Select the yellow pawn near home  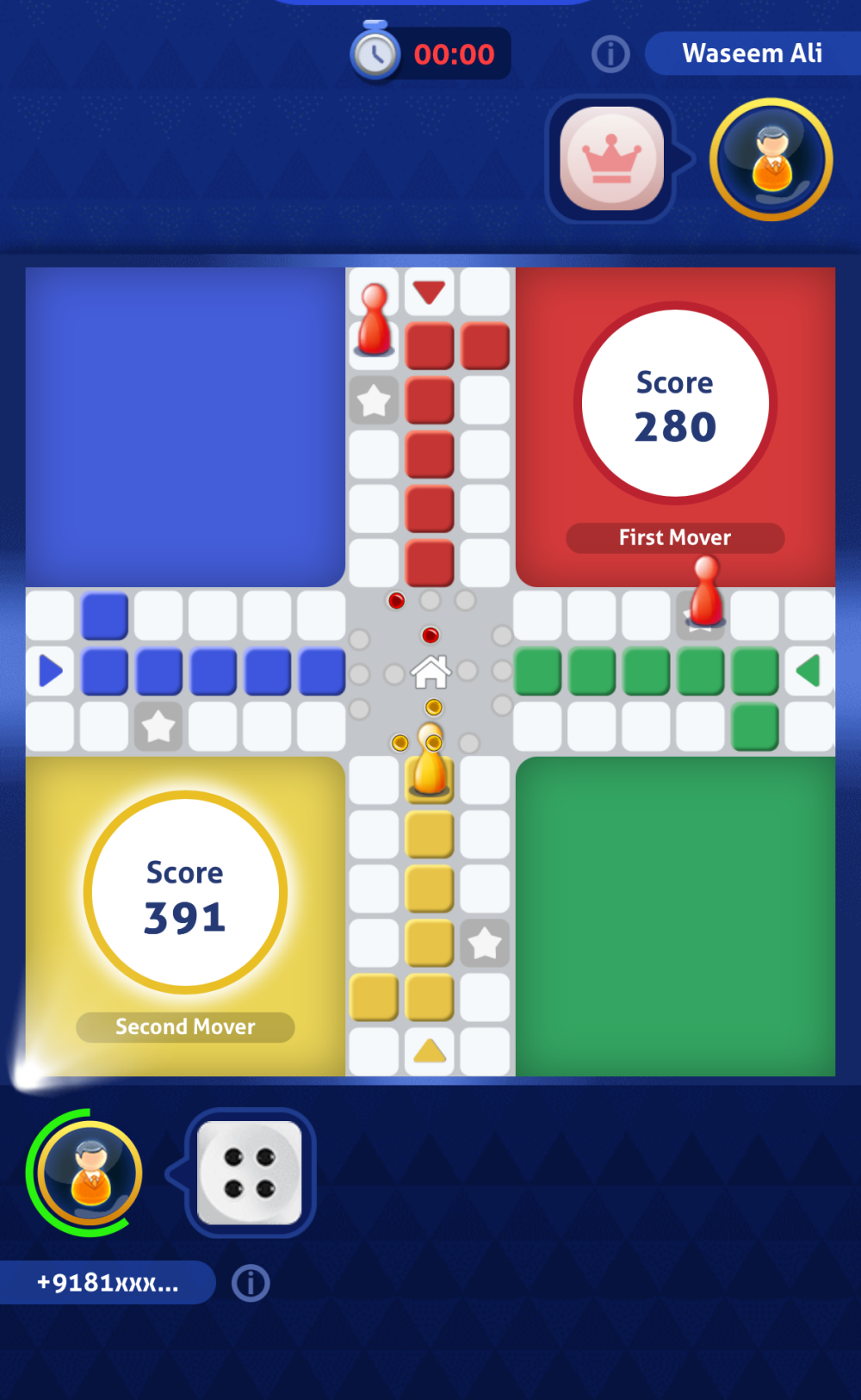click(x=430, y=763)
